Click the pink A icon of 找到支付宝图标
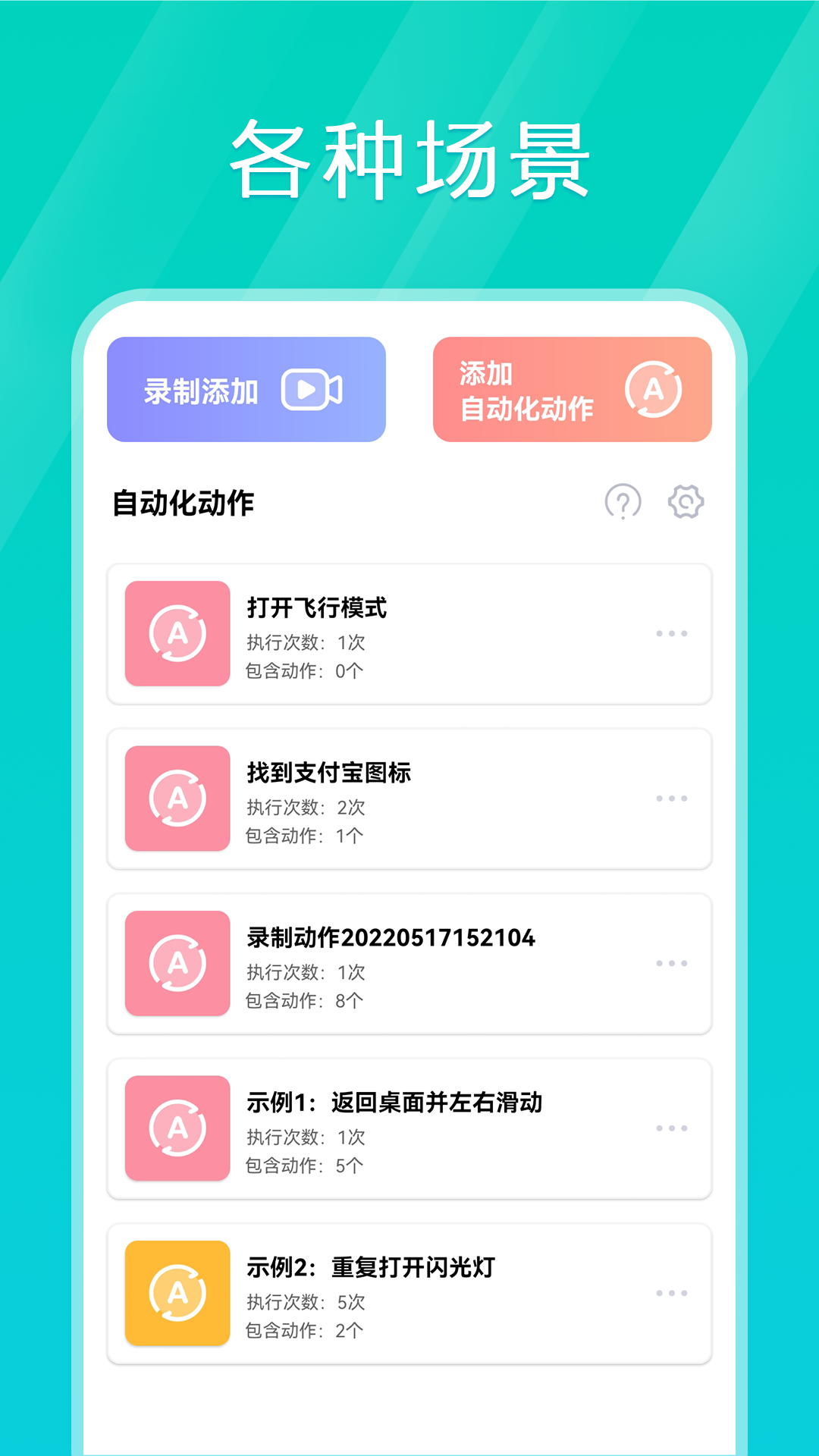This screenshot has height=1456, width=819. tap(176, 798)
